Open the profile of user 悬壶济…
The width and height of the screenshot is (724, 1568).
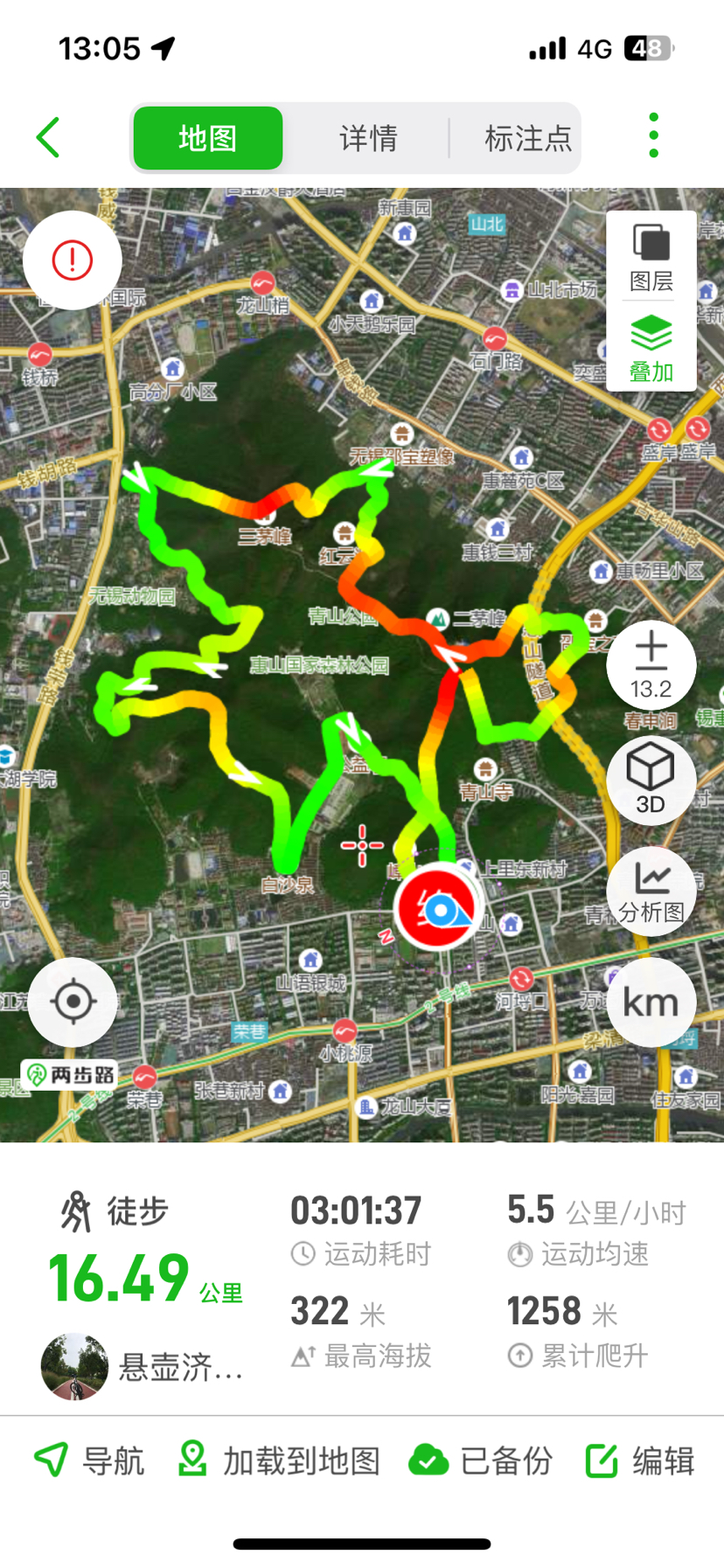click(140, 1366)
